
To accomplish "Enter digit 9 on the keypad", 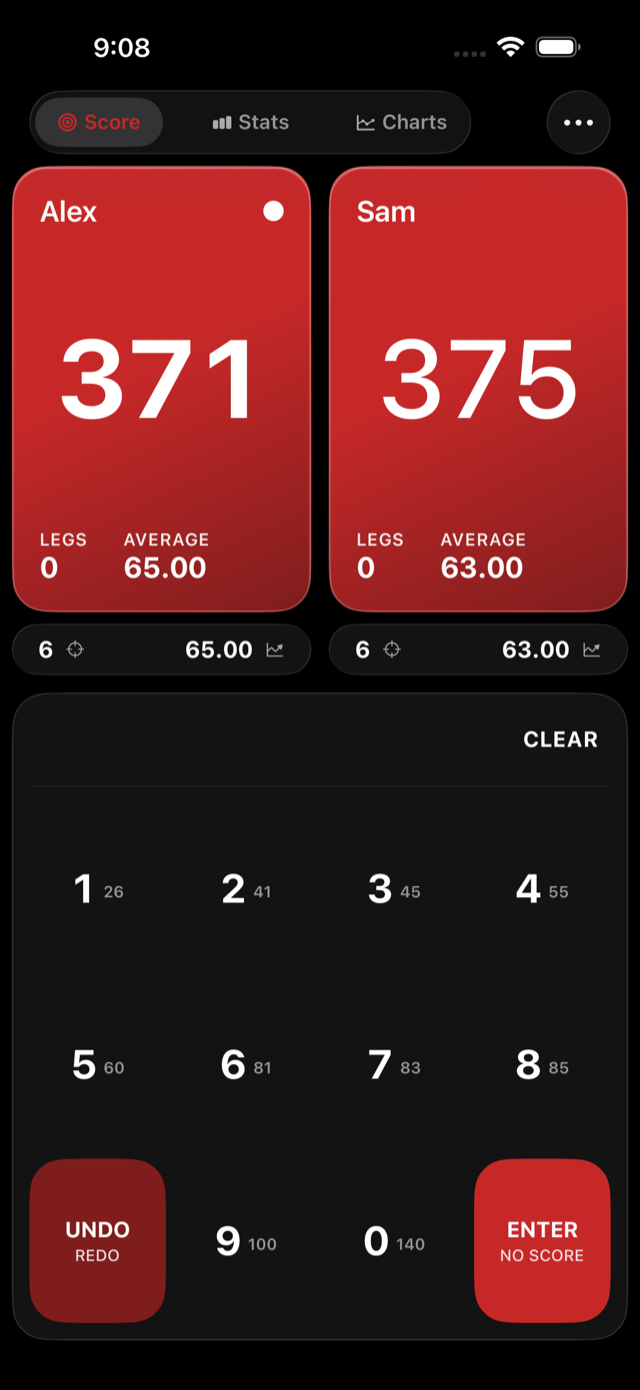I will (246, 1241).
